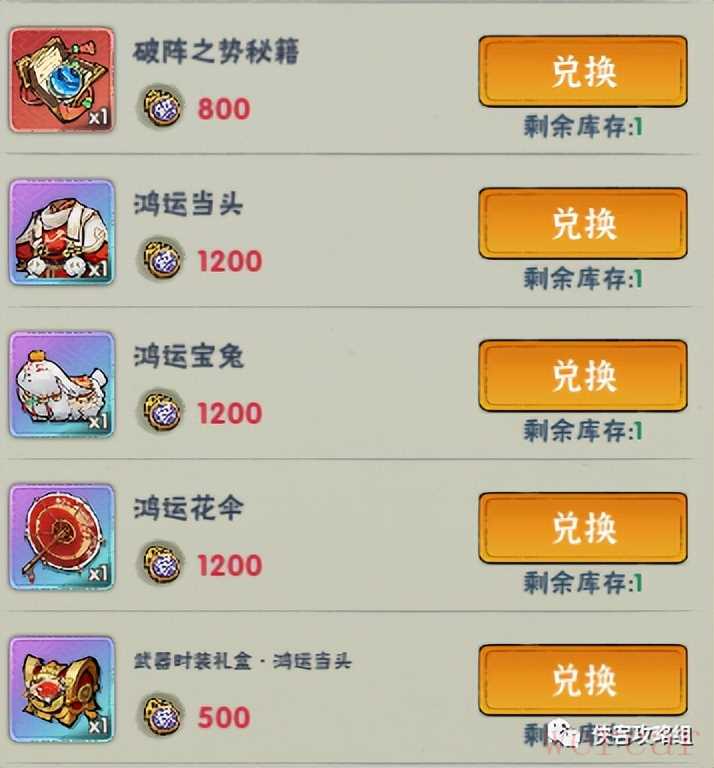Open the 鸿运当头 costume item icon
The height and width of the screenshot is (768, 714).
coord(61,233)
